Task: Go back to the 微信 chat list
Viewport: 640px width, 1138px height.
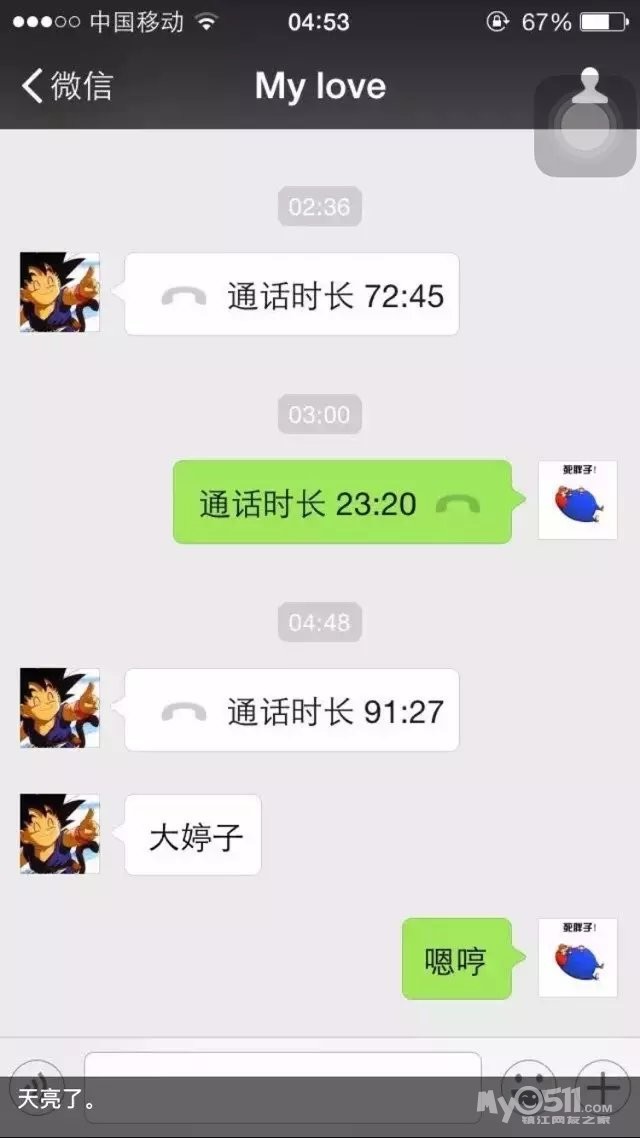Action: click(68, 86)
